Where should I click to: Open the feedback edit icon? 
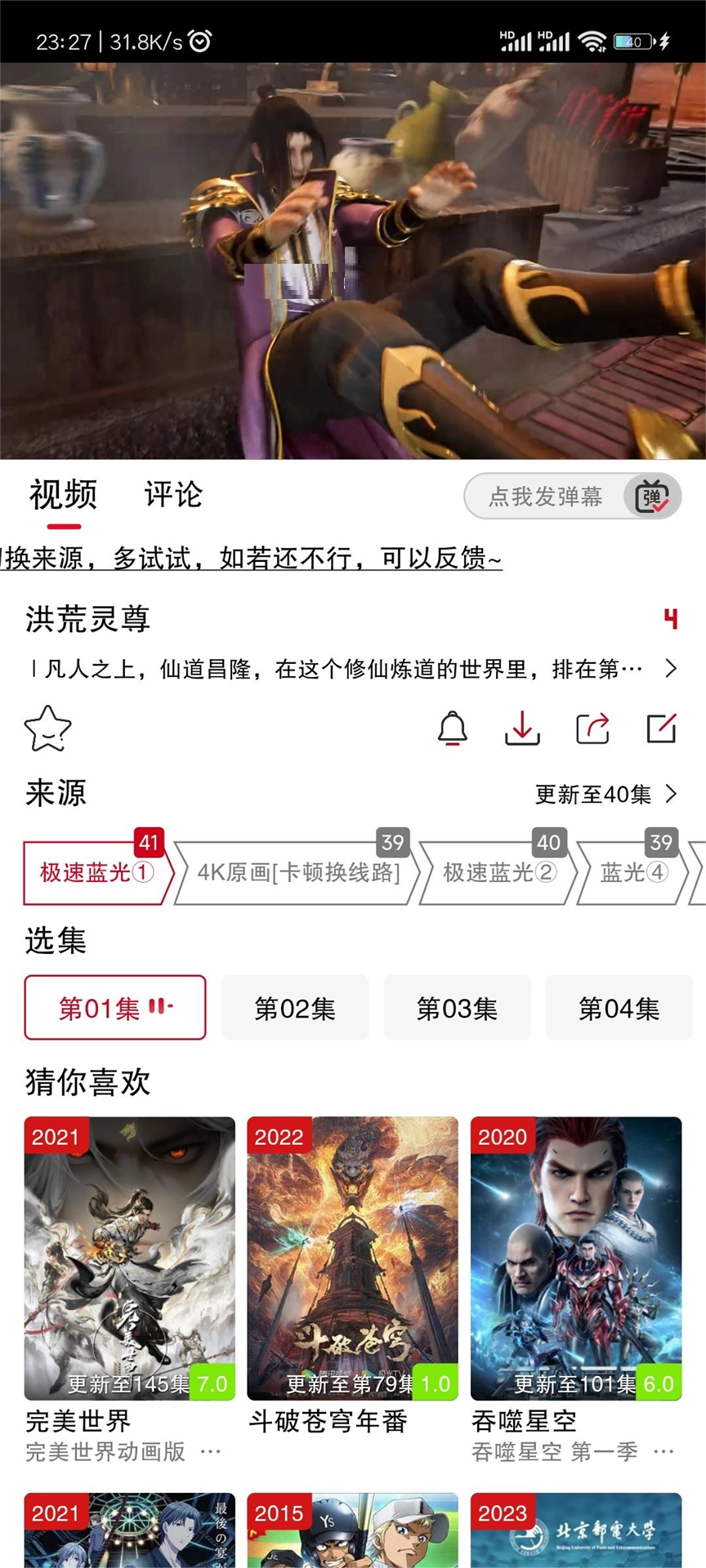click(661, 728)
